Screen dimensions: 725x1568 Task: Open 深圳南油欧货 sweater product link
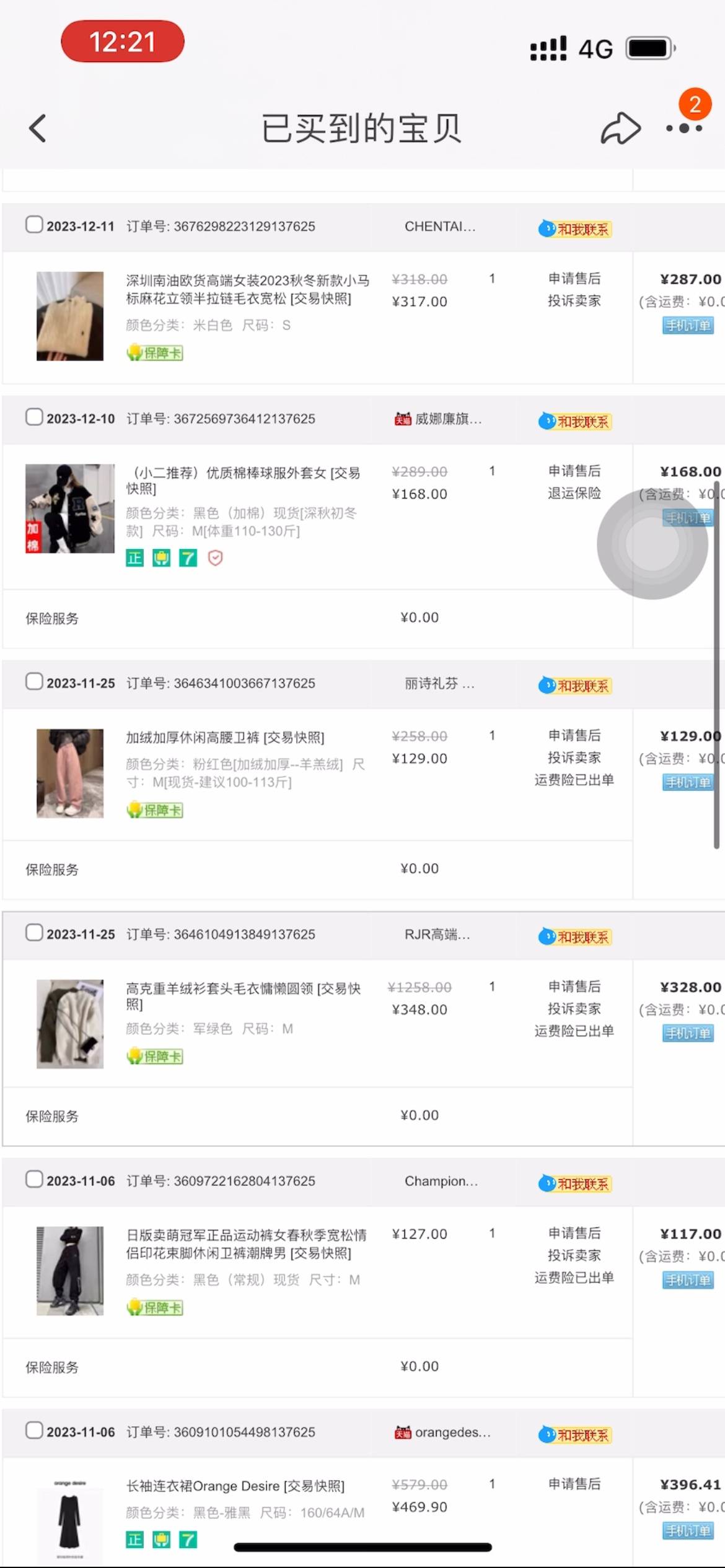click(x=247, y=289)
